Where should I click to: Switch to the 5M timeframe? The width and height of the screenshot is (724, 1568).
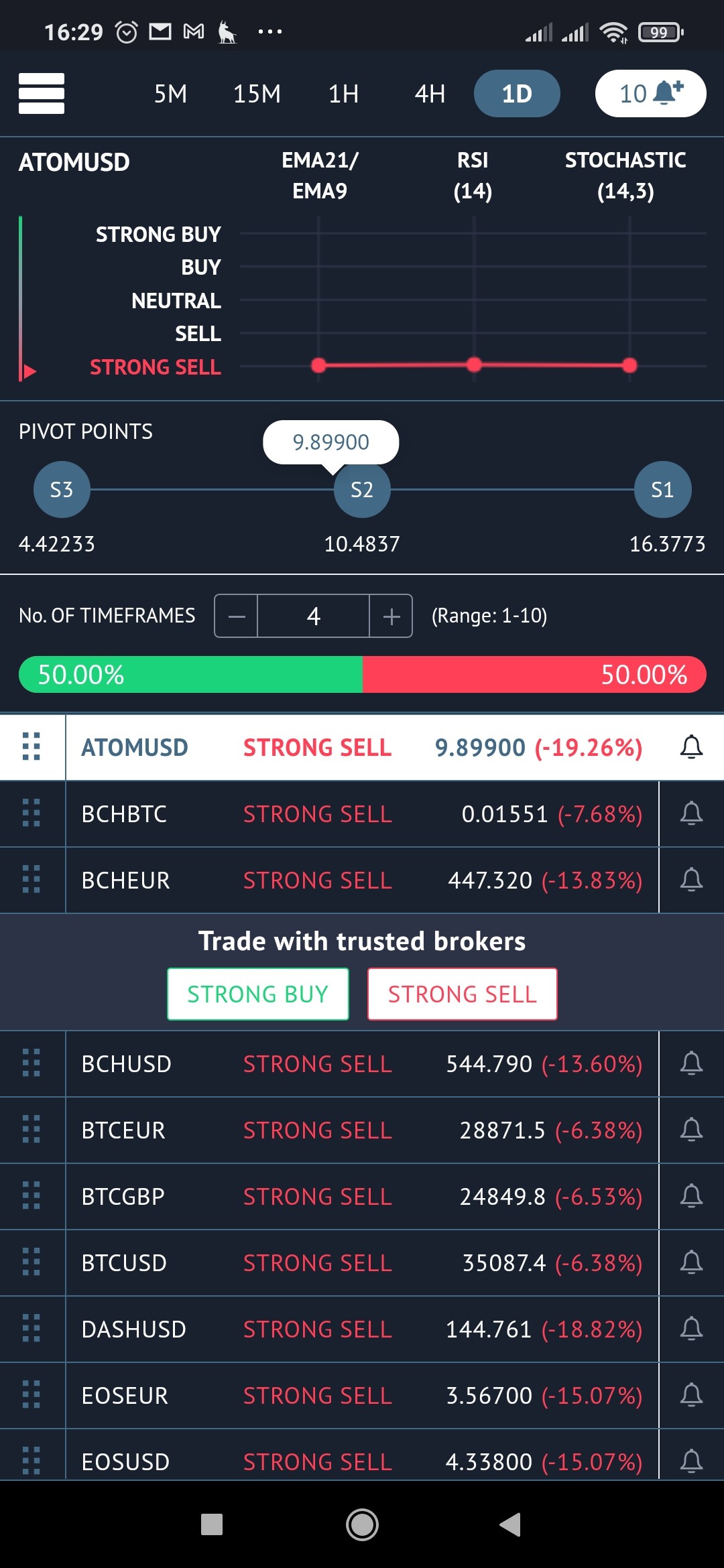(x=170, y=94)
